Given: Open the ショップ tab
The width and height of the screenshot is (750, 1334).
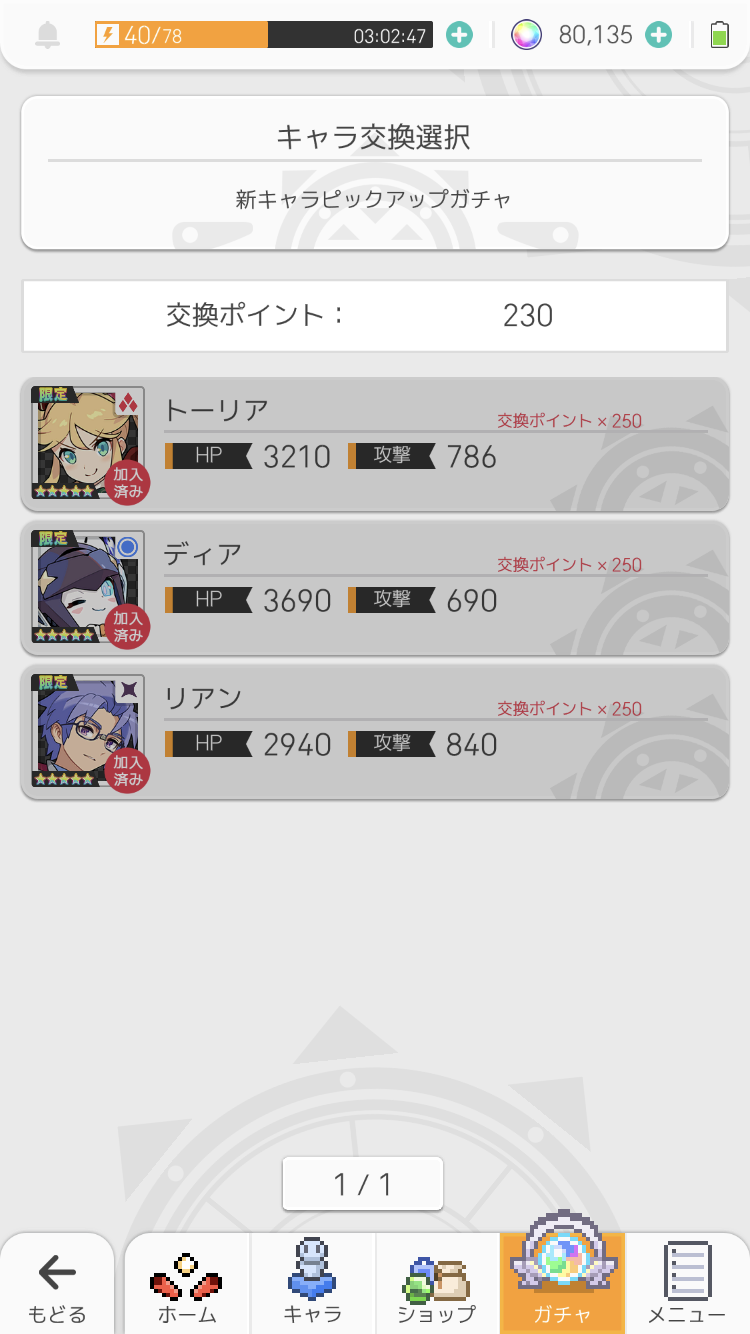Looking at the screenshot, I should click(437, 1286).
